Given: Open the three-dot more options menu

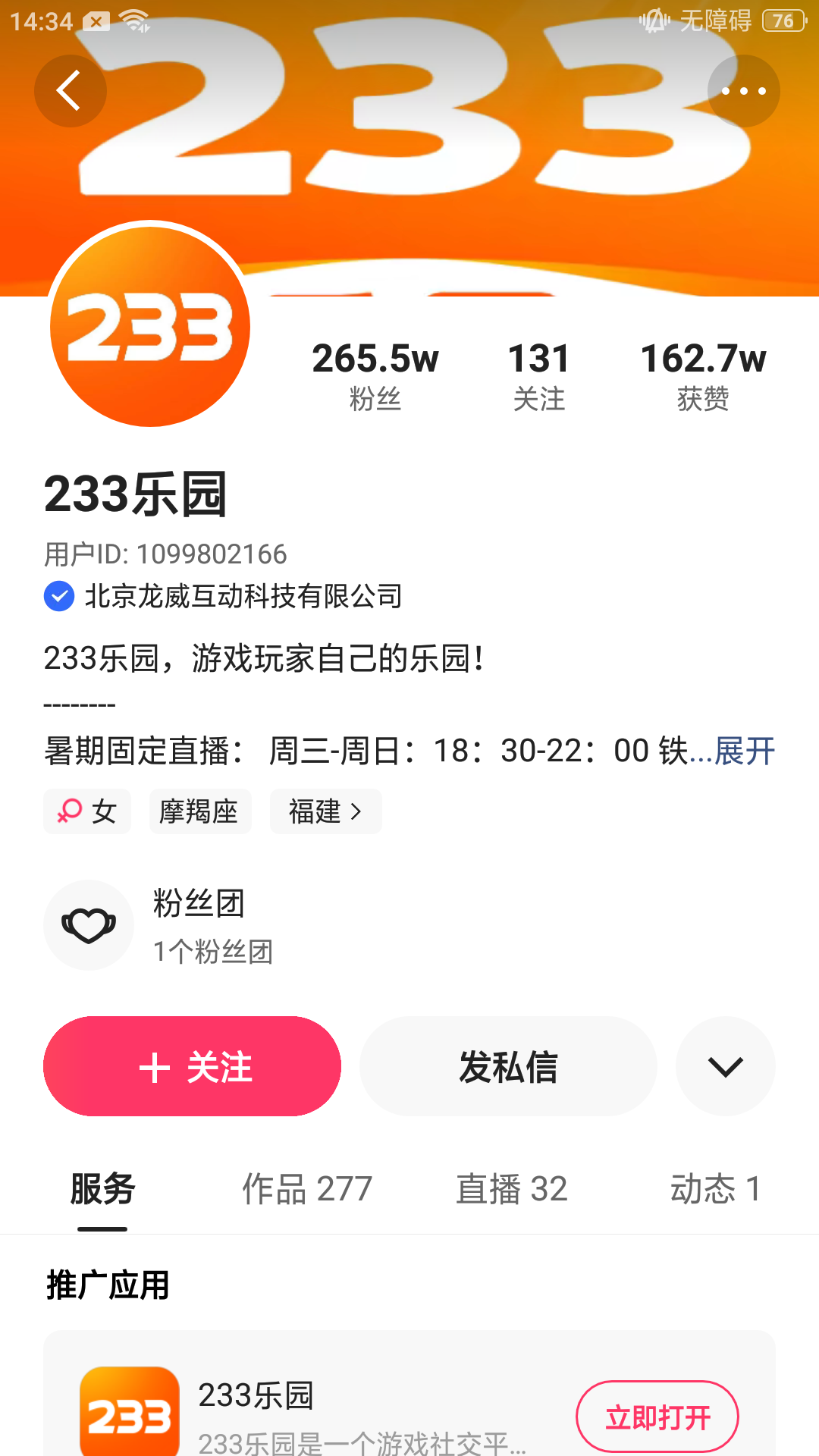Looking at the screenshot, I should 743,91.
